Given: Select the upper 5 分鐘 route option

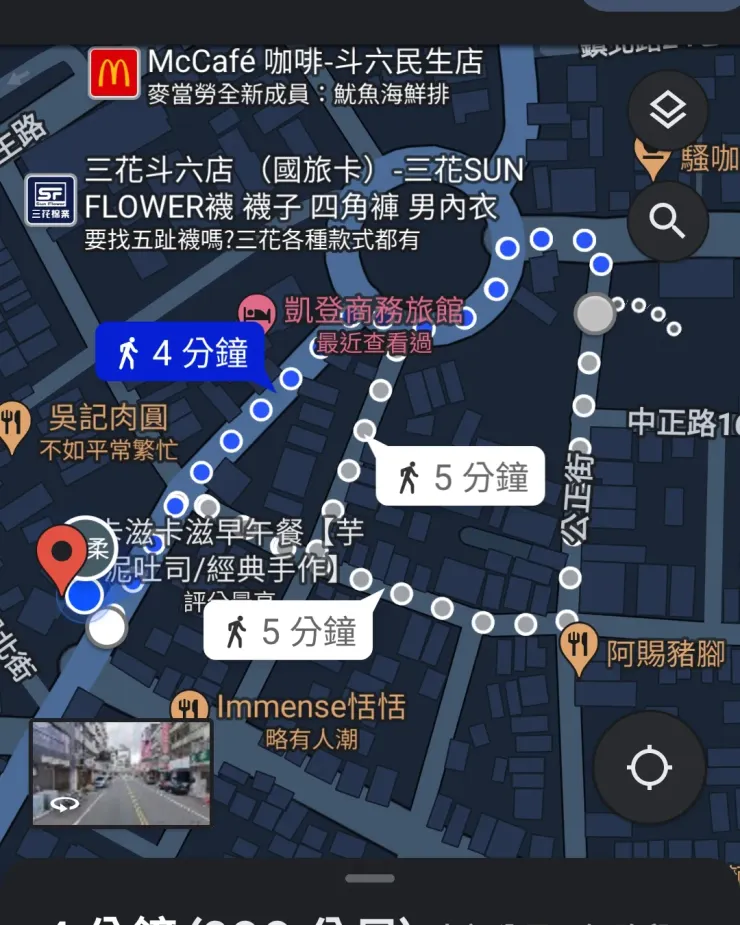Looking at the screenshot, I should pos(461,475).
